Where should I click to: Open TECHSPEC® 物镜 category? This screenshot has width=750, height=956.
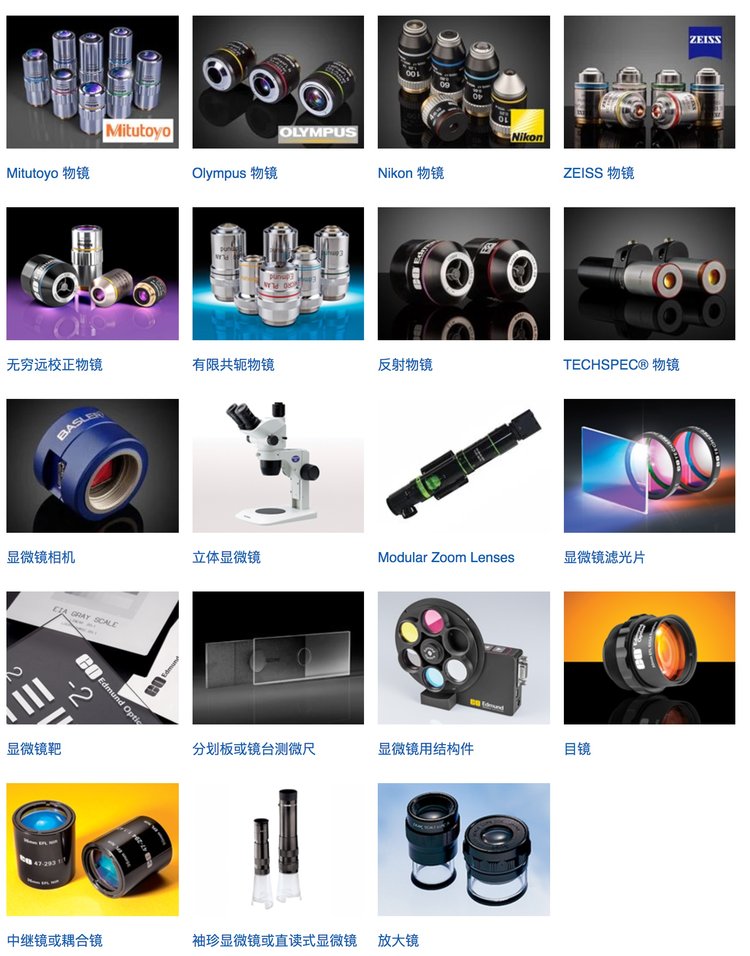click(x=649, y=274)
